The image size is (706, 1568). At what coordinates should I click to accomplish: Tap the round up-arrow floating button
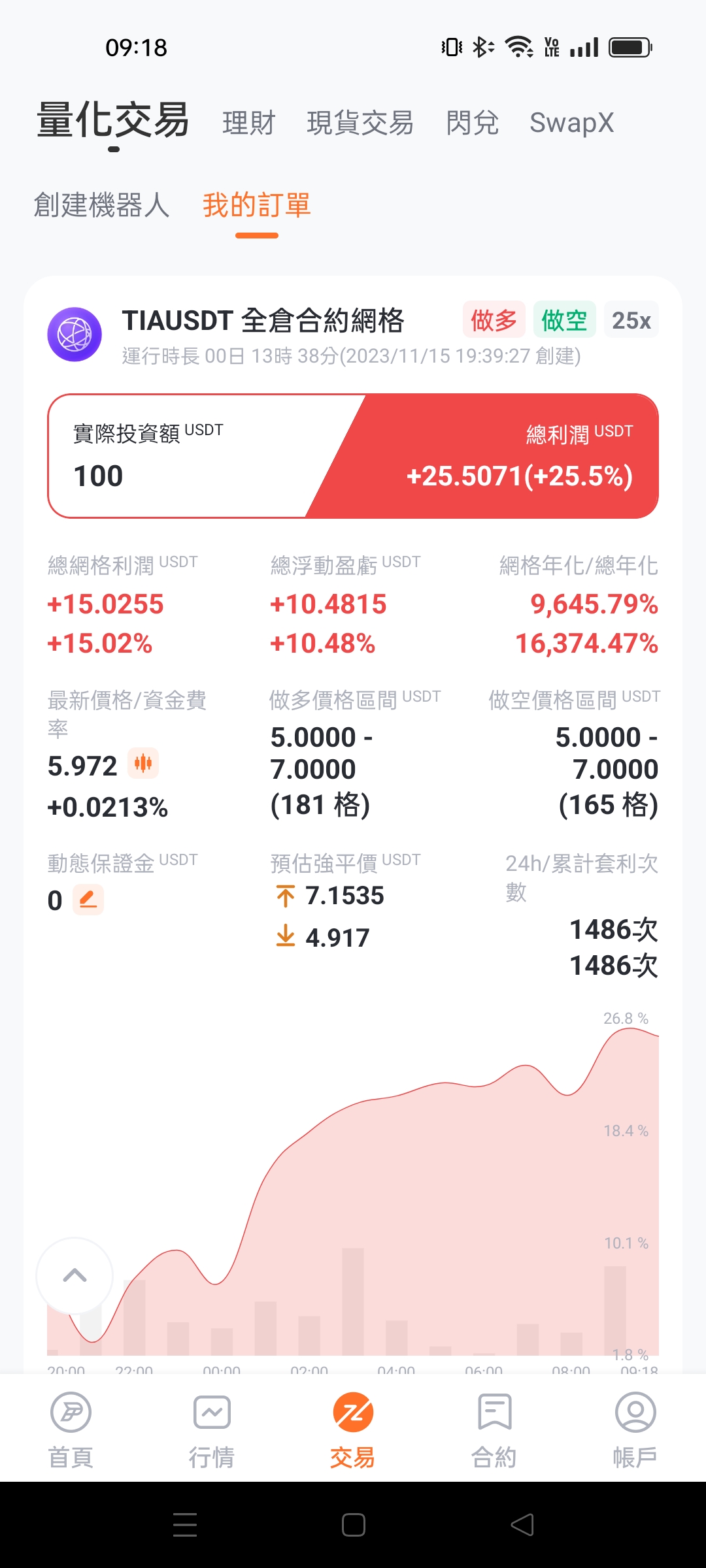coord(75,1275)
